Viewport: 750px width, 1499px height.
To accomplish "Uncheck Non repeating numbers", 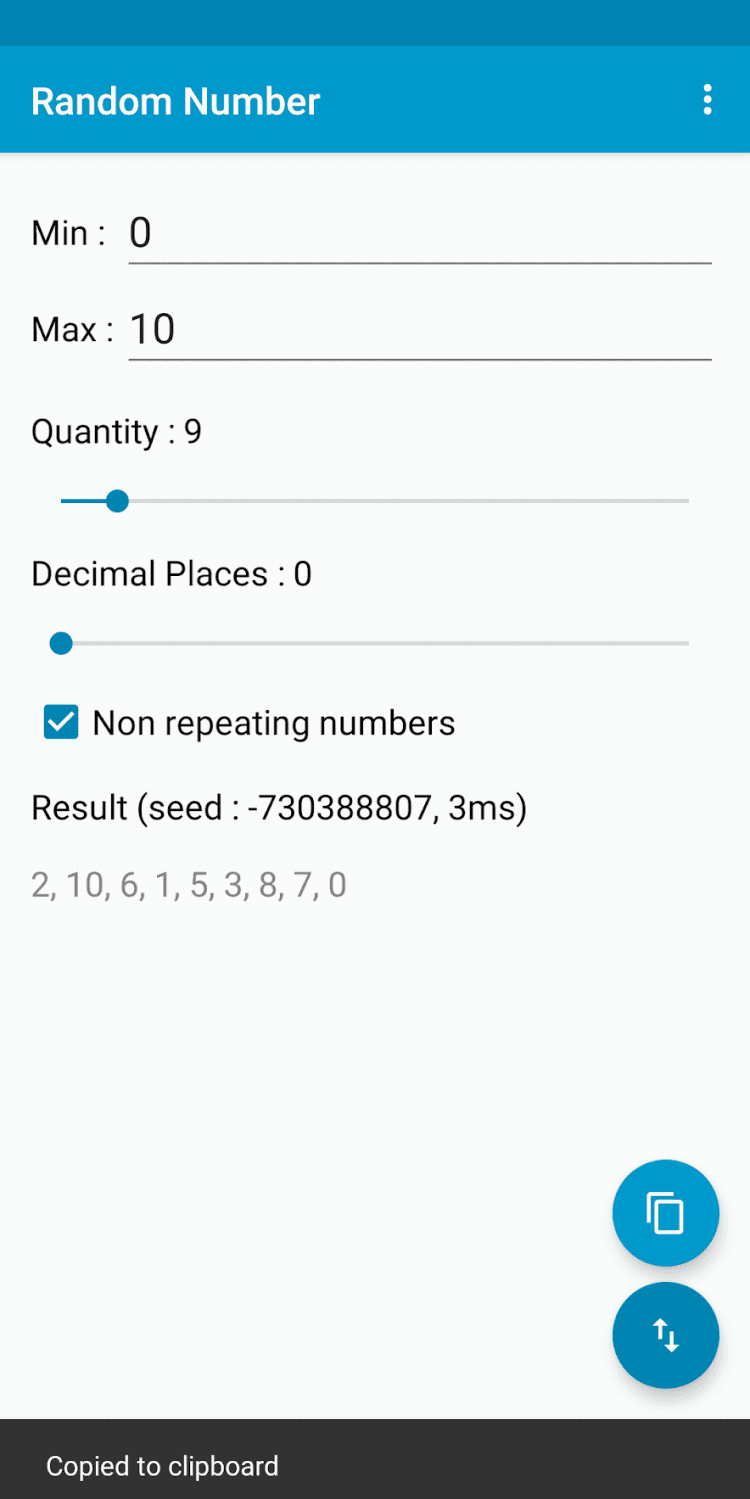I will click(x=61, y=722).
